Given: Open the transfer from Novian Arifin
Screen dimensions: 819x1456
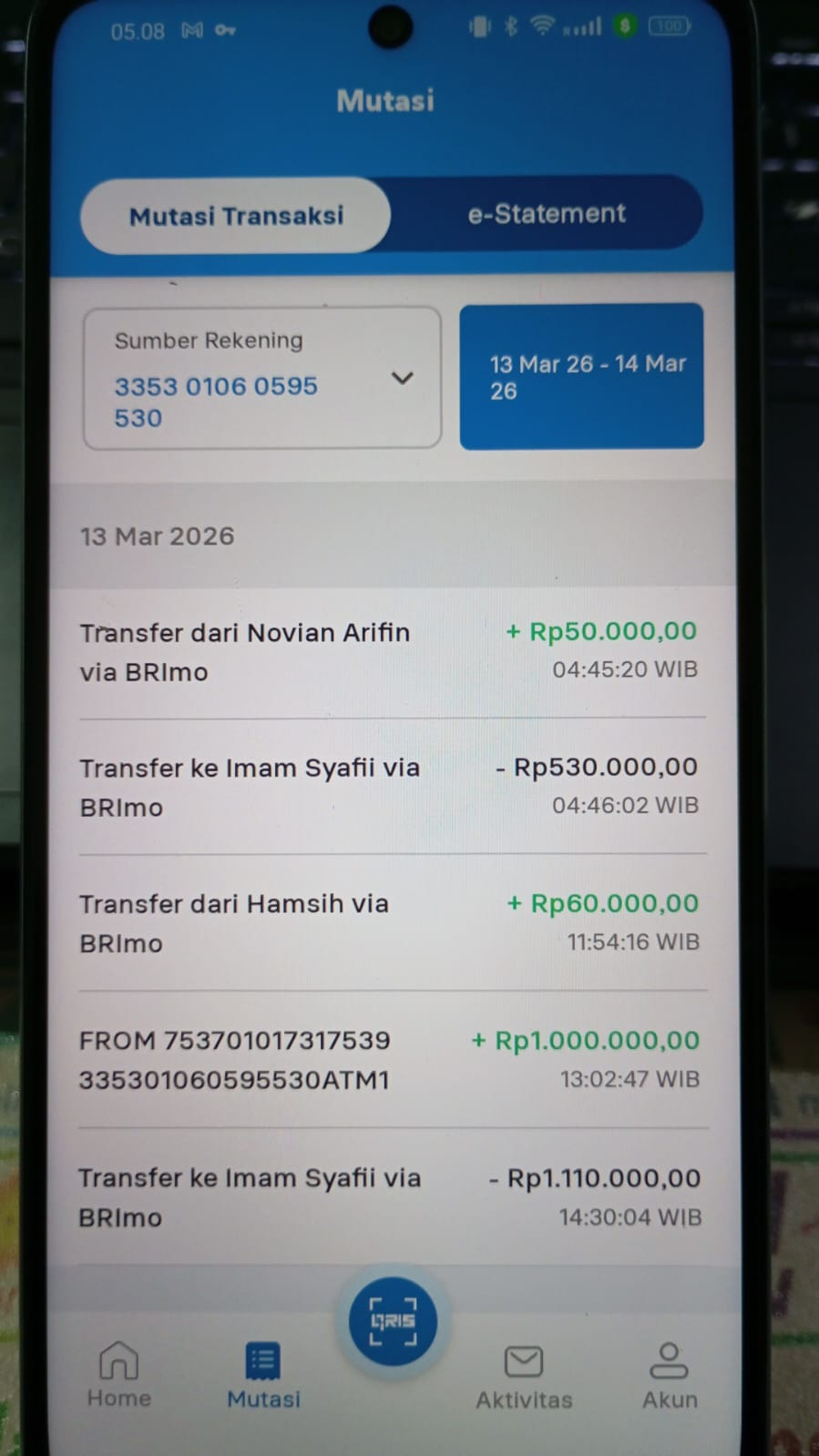Looking at the screenshot, I should (x=392, y=652).
